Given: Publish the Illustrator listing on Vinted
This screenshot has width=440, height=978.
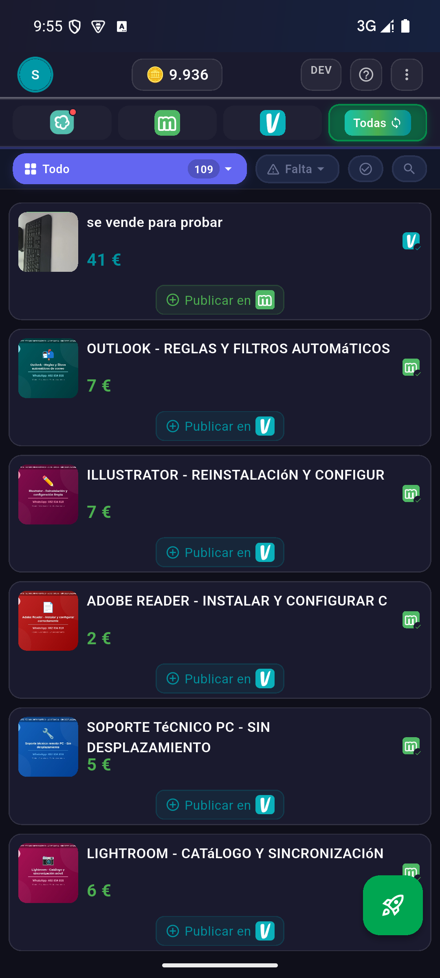Looking at the screenshot, I should pyautogui.click(x=220, y=552).
